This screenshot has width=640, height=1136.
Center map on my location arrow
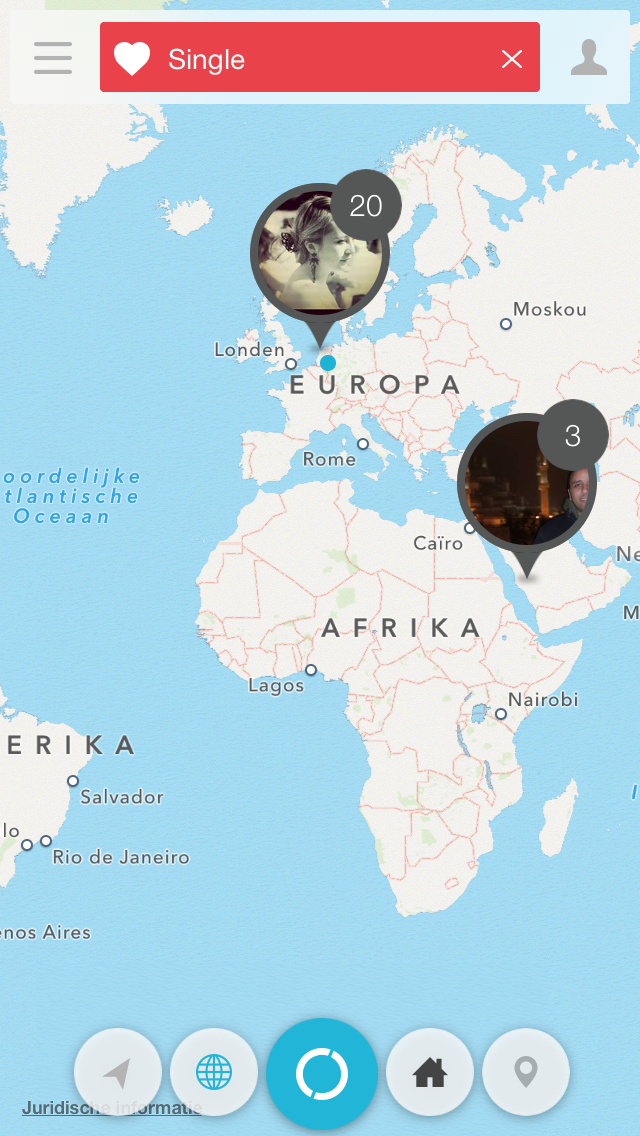click(118, 1072)
